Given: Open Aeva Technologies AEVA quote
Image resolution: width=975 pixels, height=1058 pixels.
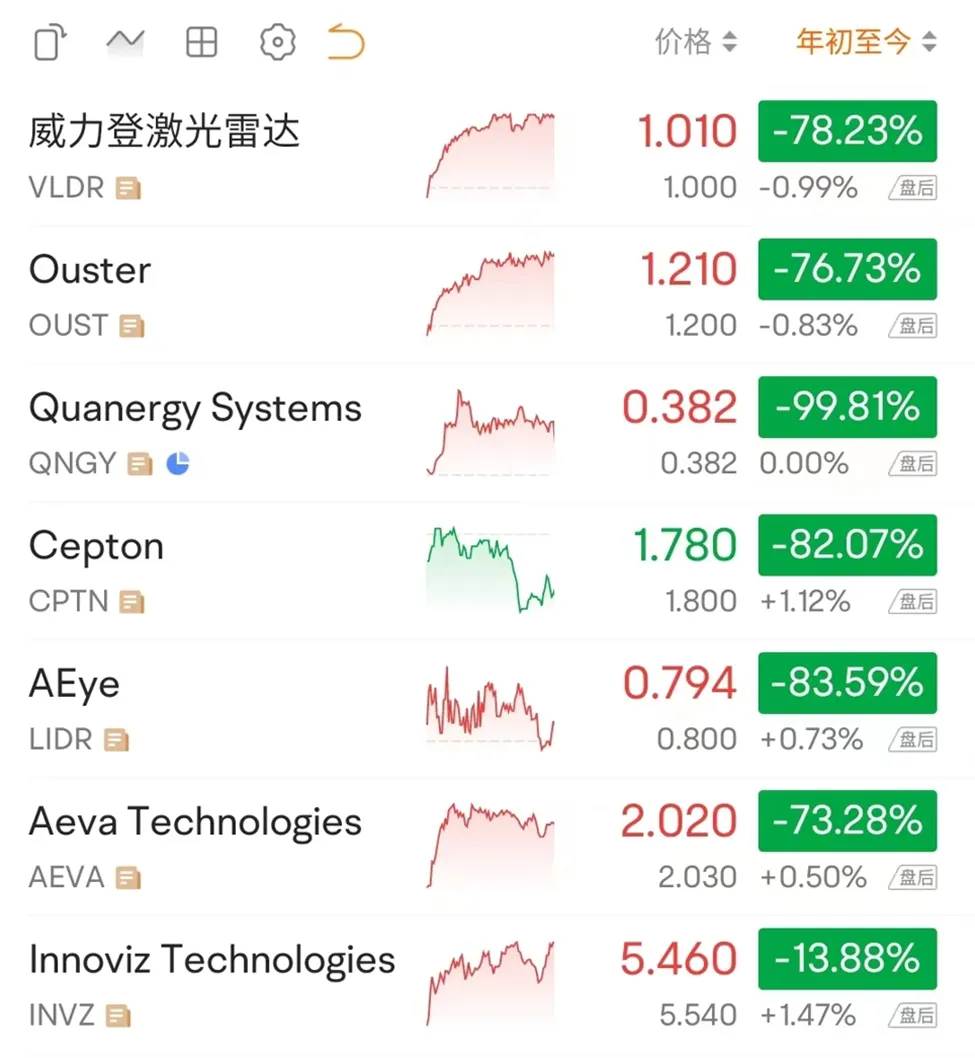Looking at the screenshot, I should point(487,847).
